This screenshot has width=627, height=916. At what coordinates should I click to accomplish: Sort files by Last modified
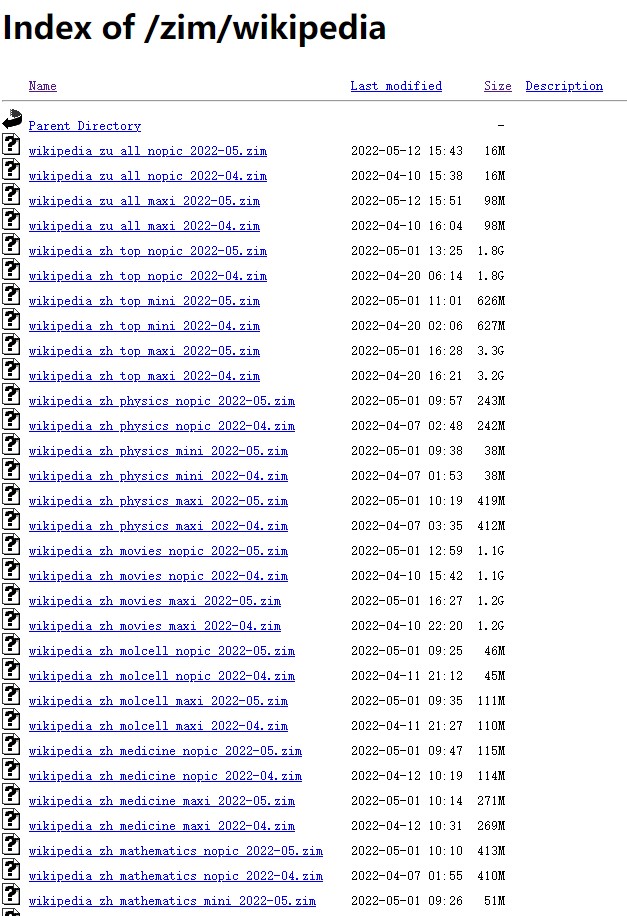click(x=395, y=86)
